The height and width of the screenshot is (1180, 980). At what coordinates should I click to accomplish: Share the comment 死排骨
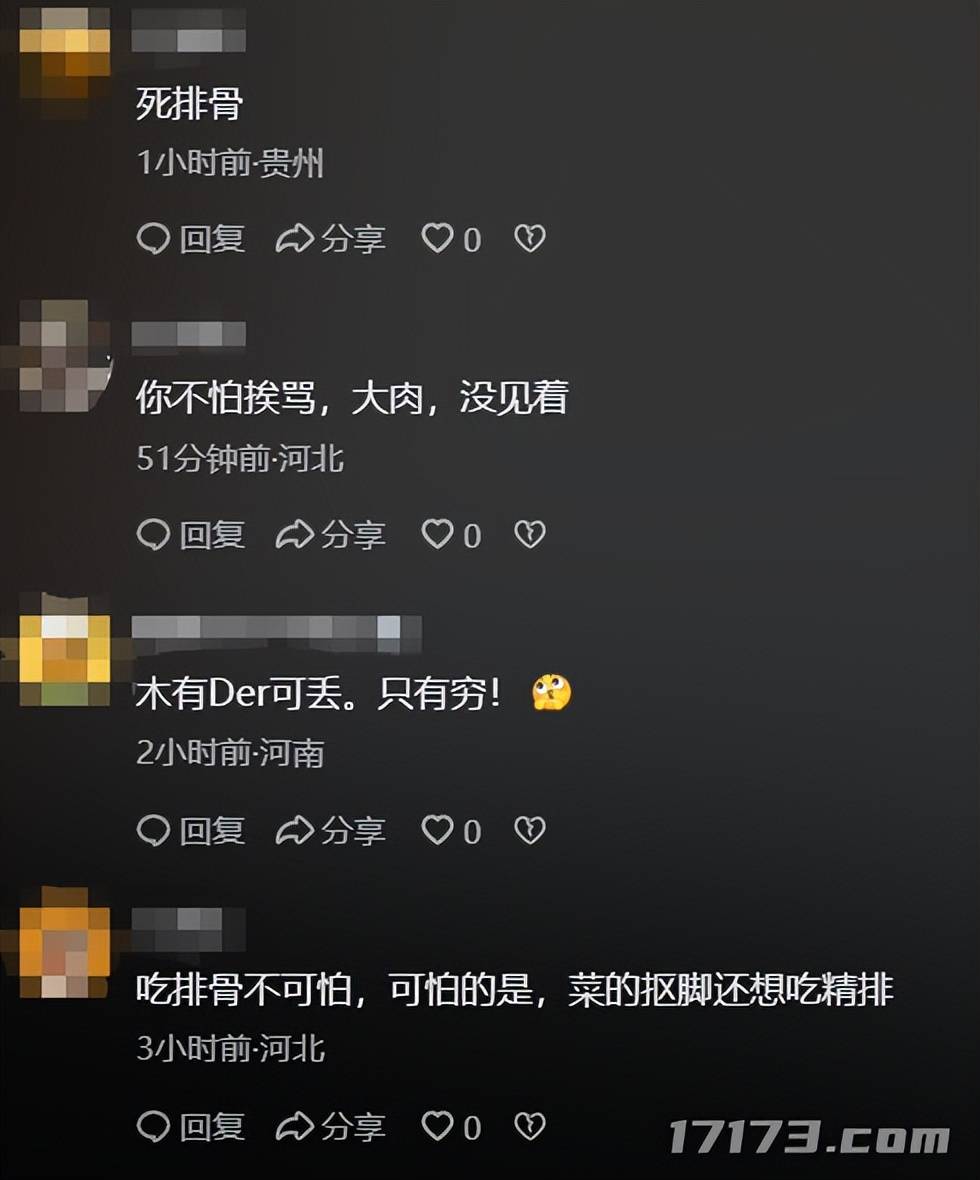tap(330, 239)
